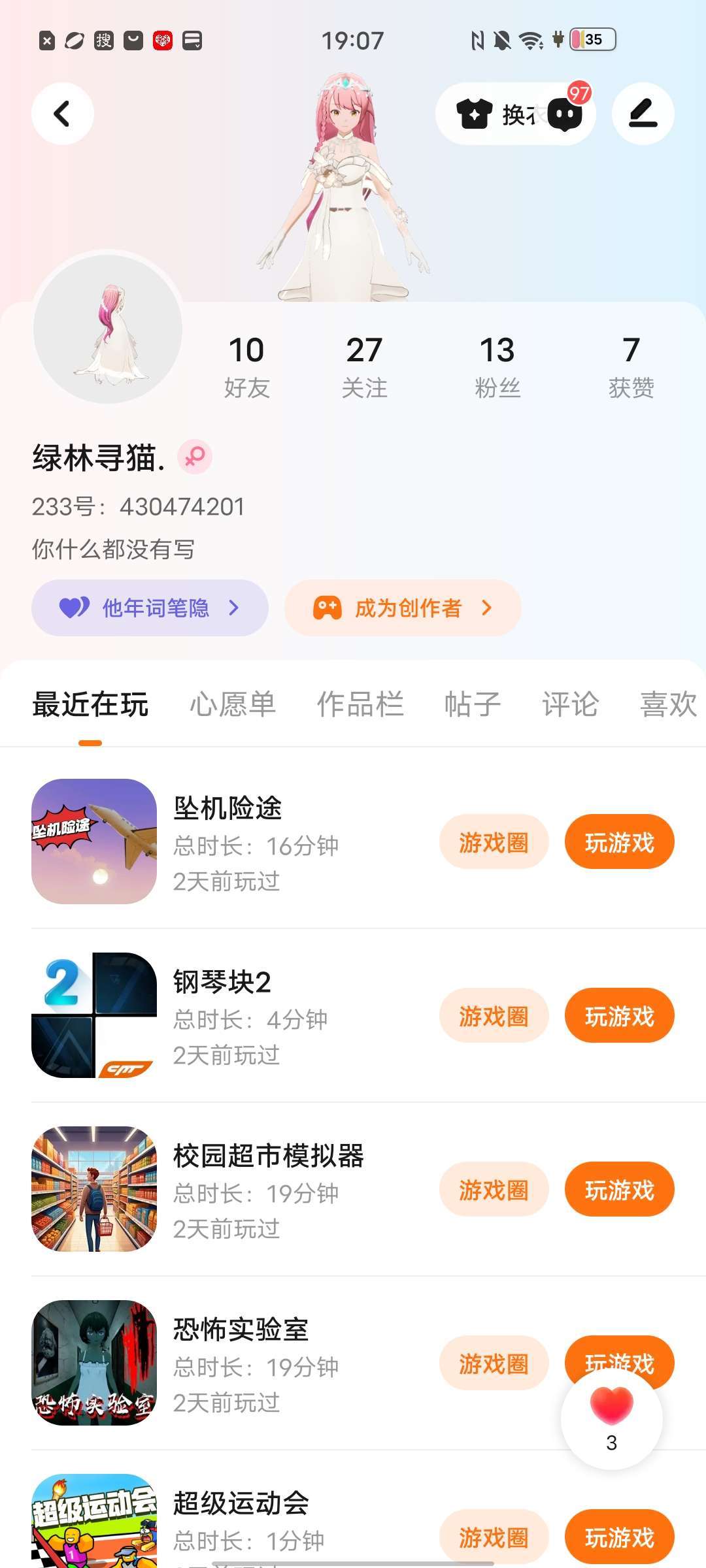
Task: Switch to the 心愿单 tab
Action: [x=233, y=704]
